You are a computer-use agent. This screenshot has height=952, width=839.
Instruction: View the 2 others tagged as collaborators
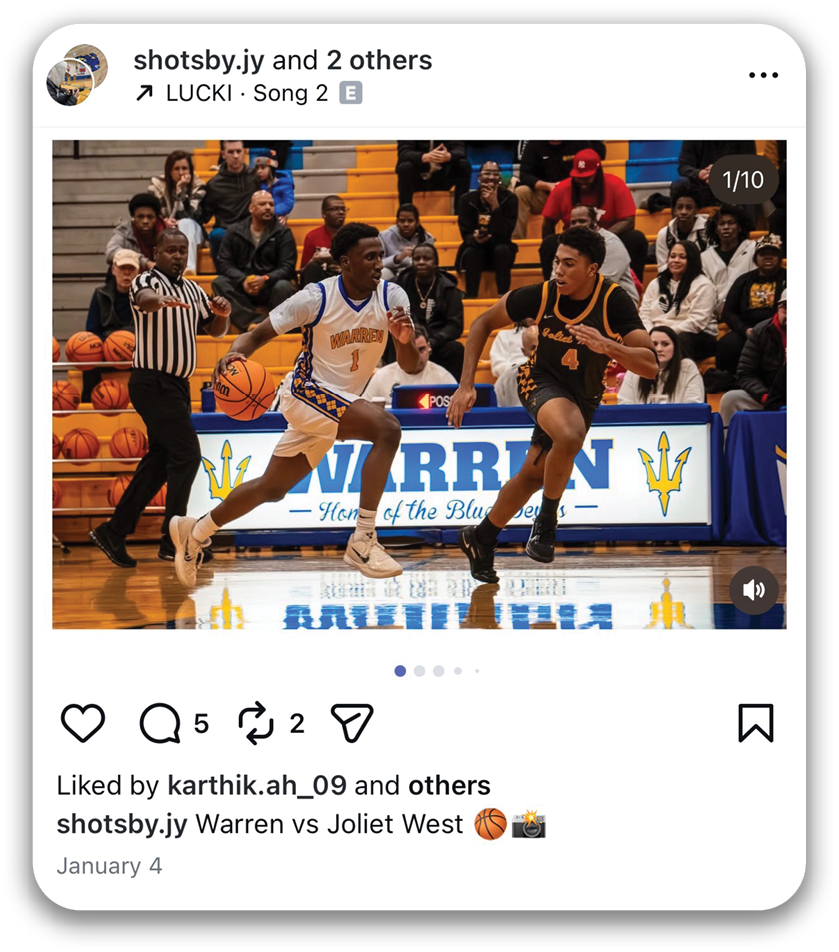[379, 60]
